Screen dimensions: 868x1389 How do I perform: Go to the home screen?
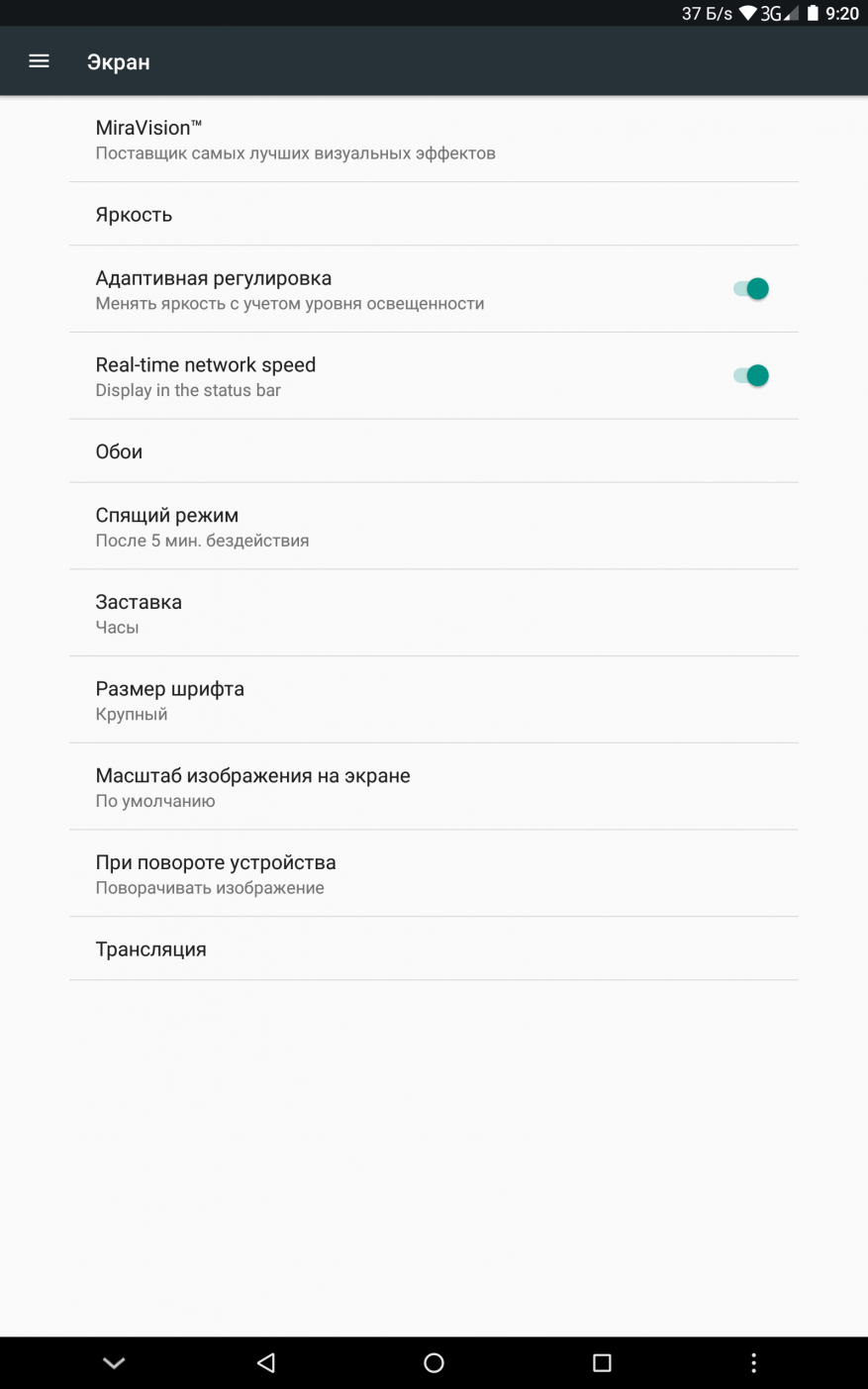(x=434, y=1363)
